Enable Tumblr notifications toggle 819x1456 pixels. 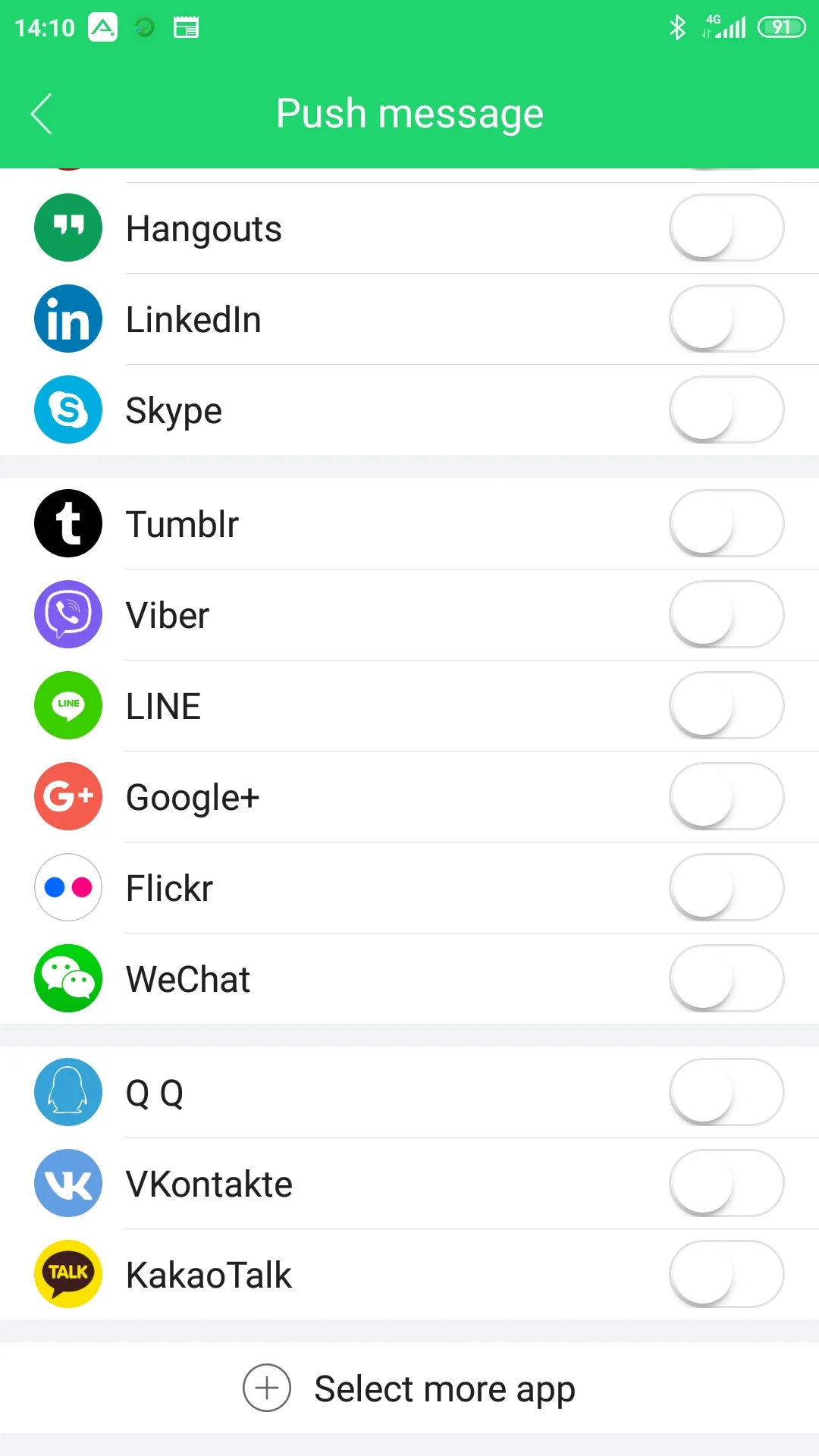(x=726, y=523)
